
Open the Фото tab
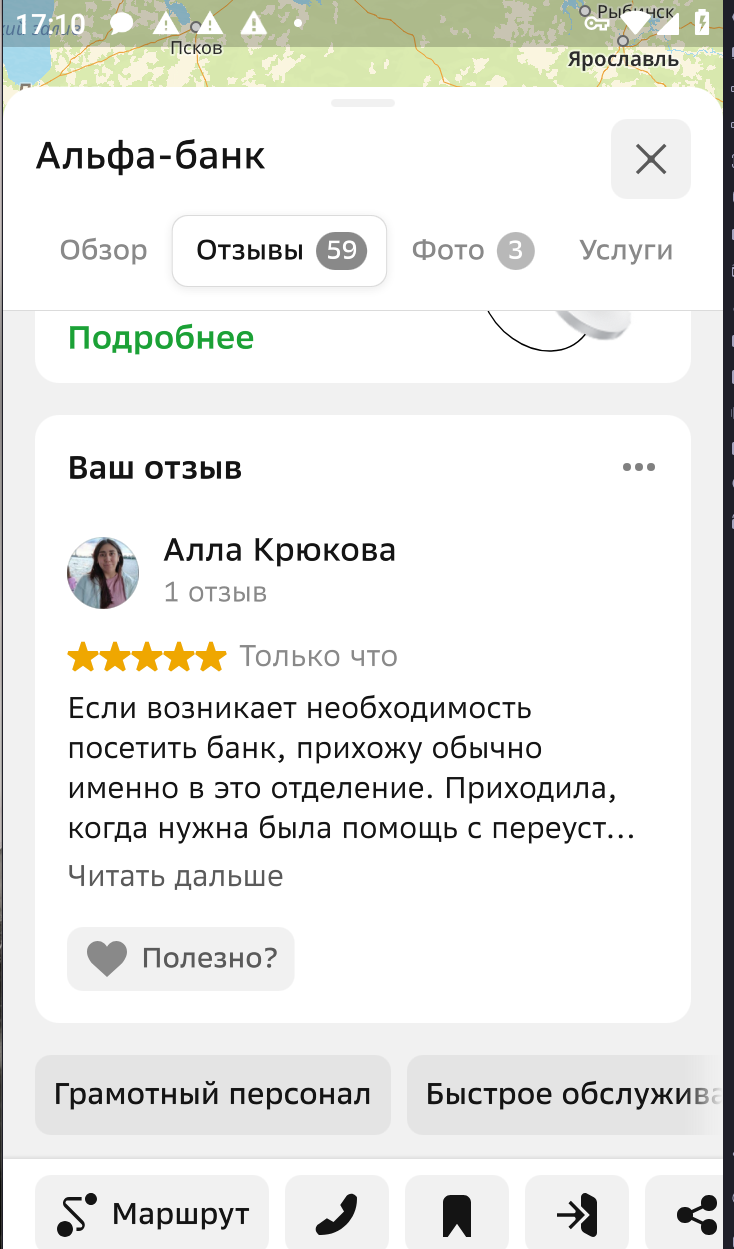click(x=472, y=250)
